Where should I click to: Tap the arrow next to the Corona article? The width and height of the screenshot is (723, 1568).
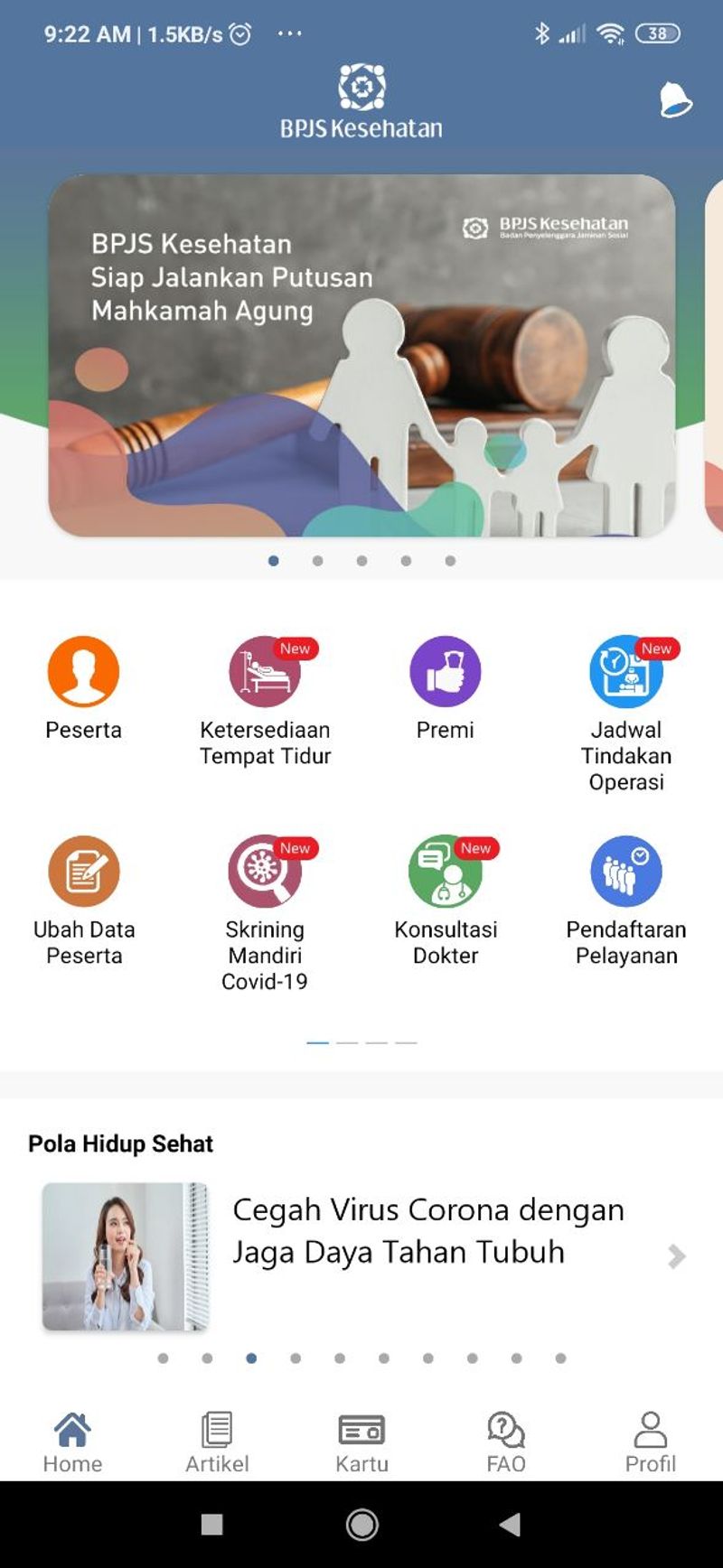pyautogui.click(x=676, y=1256)
